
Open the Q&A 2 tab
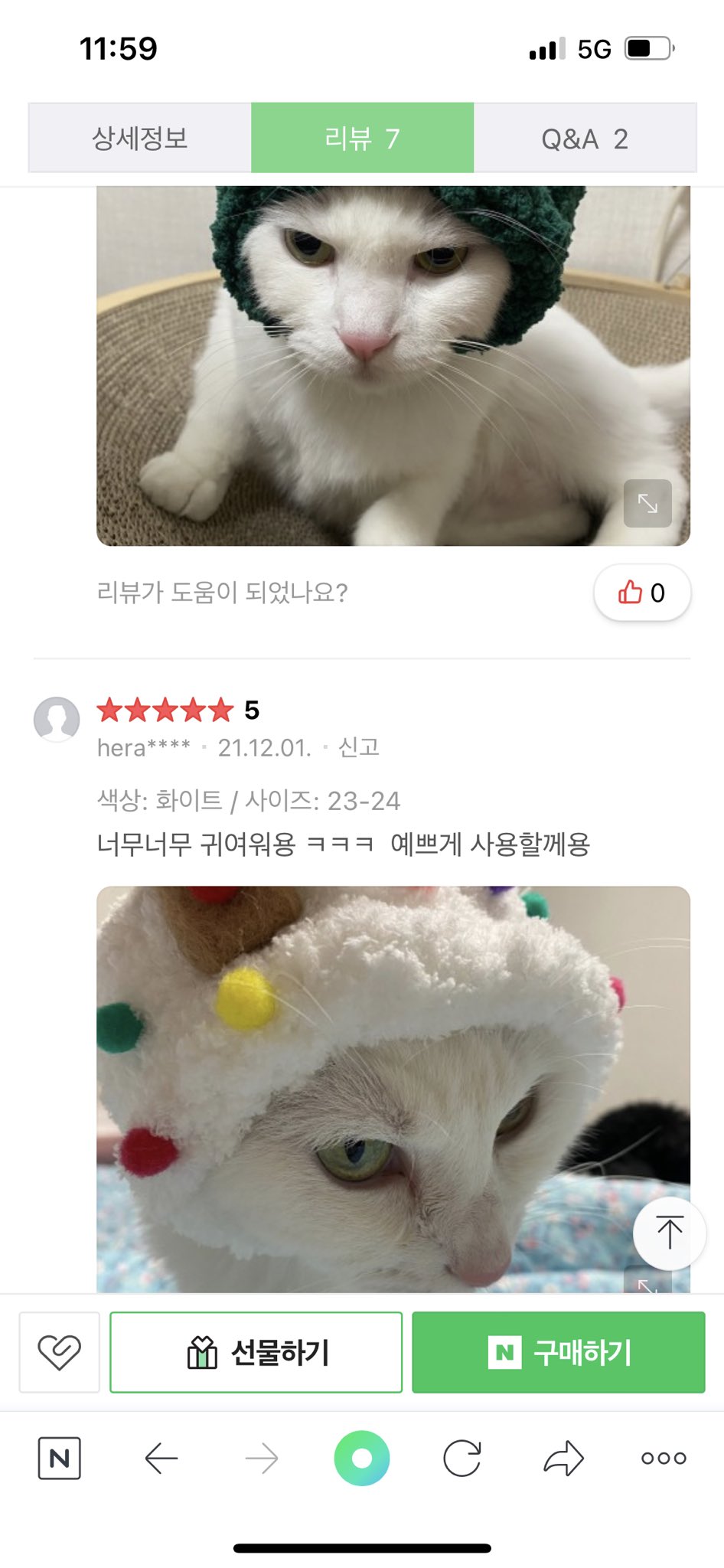click(x=585, y=139)
